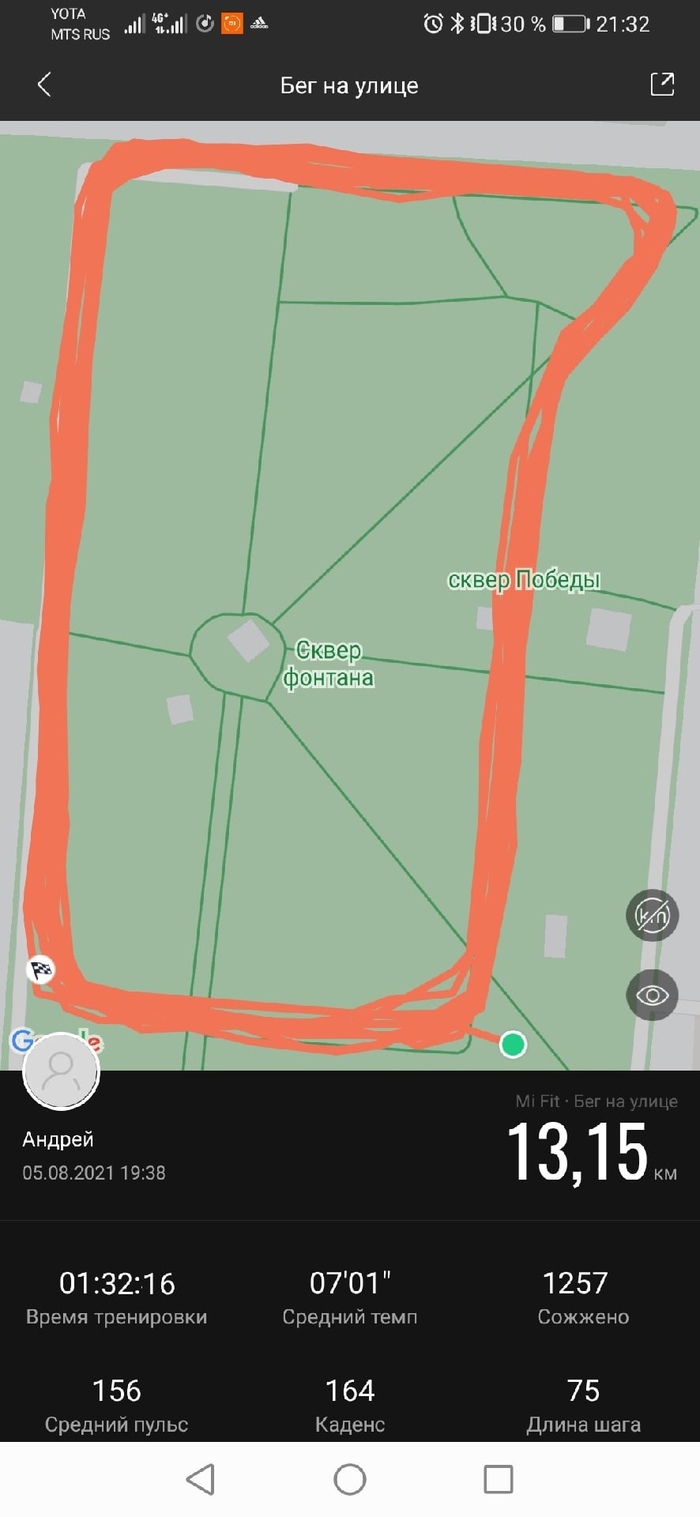Toggle kilometer markers on the map
Image resolution: width=700 pixels, height=1517 pixels.
pyautogui.click(x=652, y=914)
